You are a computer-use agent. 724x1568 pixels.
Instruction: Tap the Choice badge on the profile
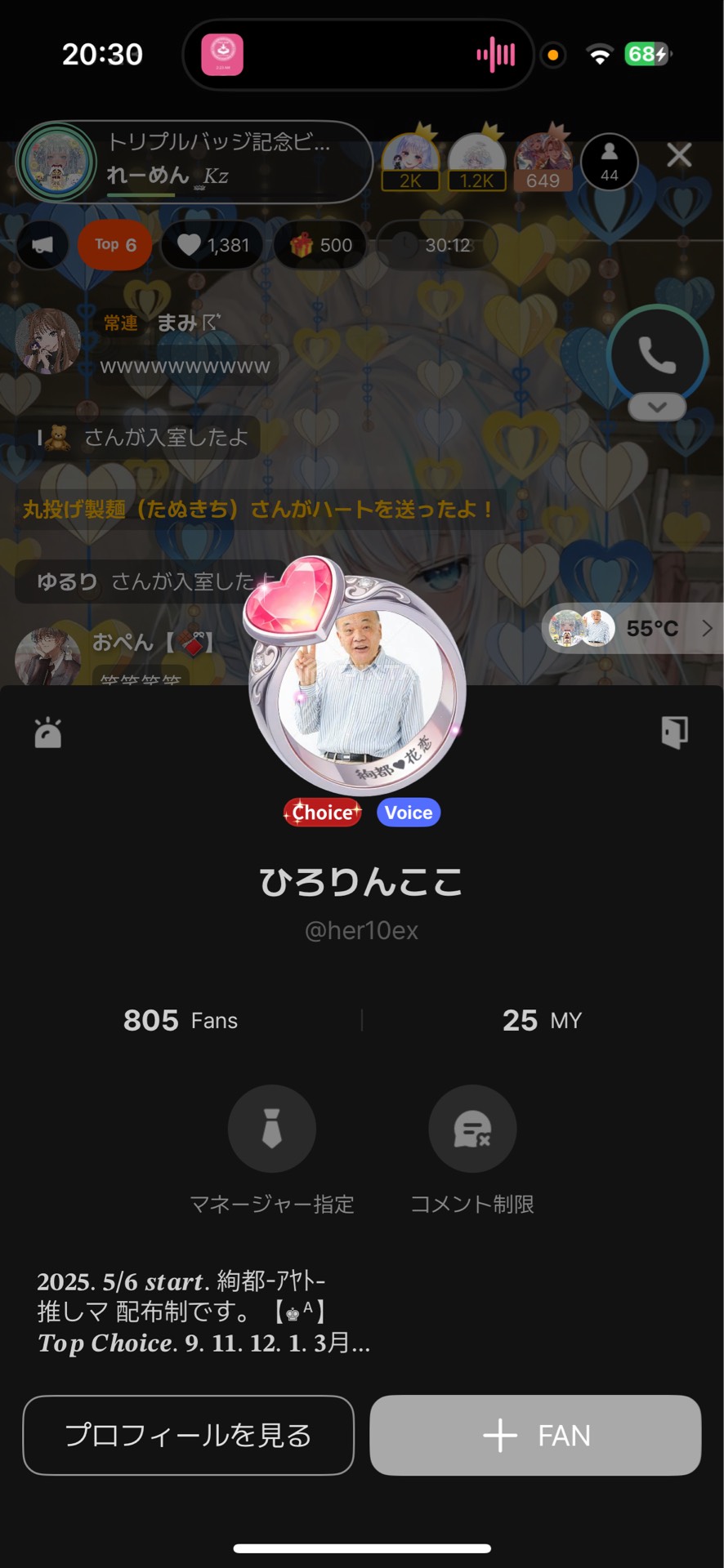click(x=321, y=812)
